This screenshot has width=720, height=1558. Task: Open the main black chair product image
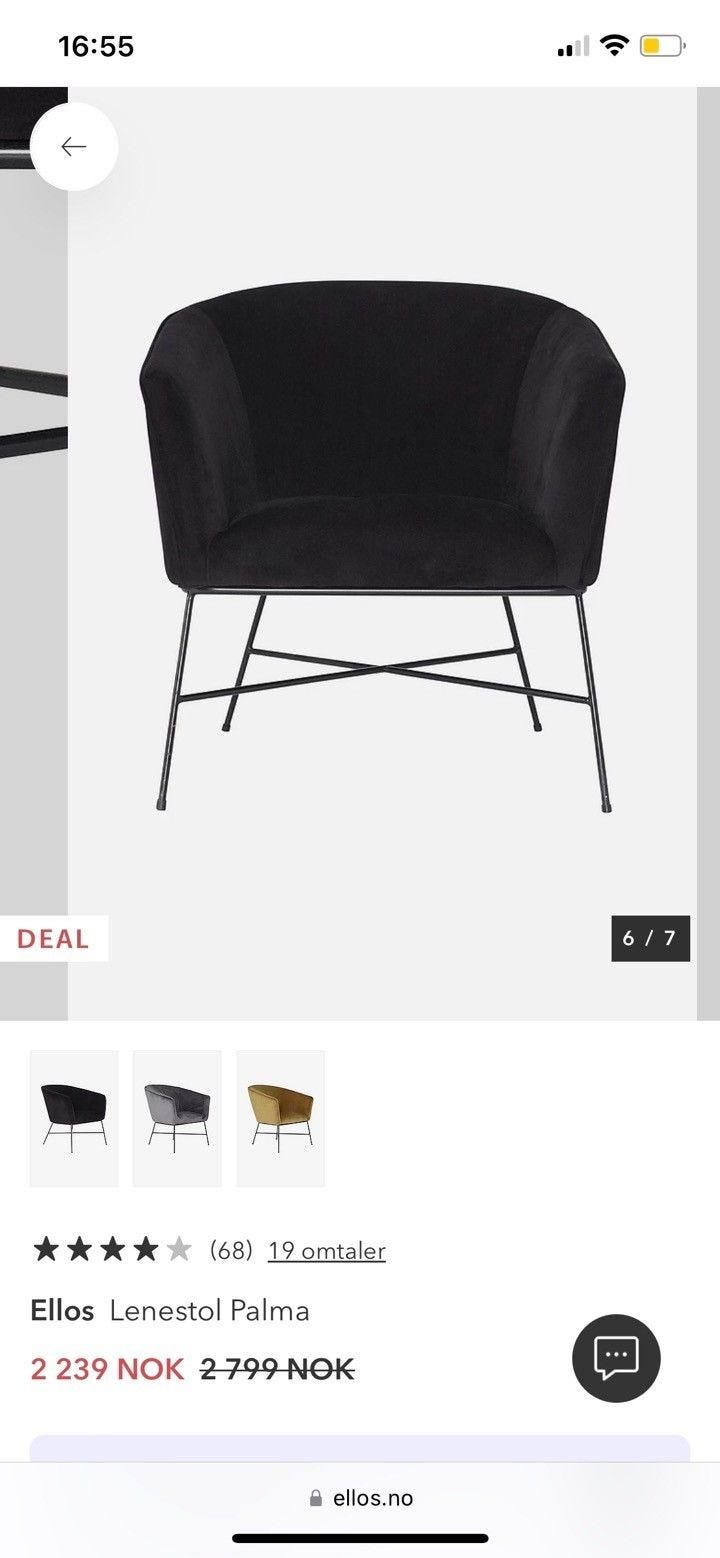[x=382, y=553]
